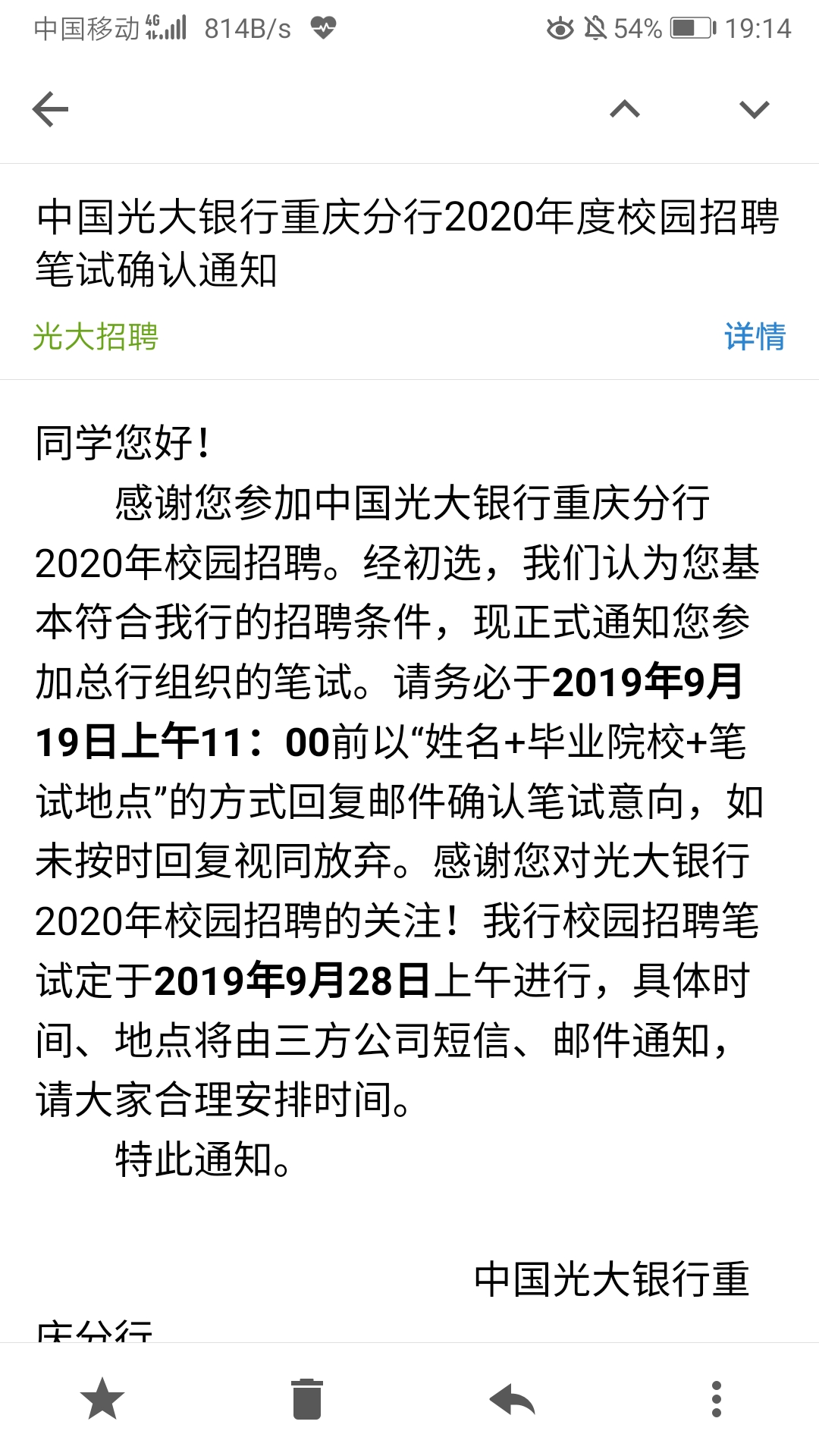This screenshot has height=1456, width=819.
Task: Star this email
Action: 102,1399
